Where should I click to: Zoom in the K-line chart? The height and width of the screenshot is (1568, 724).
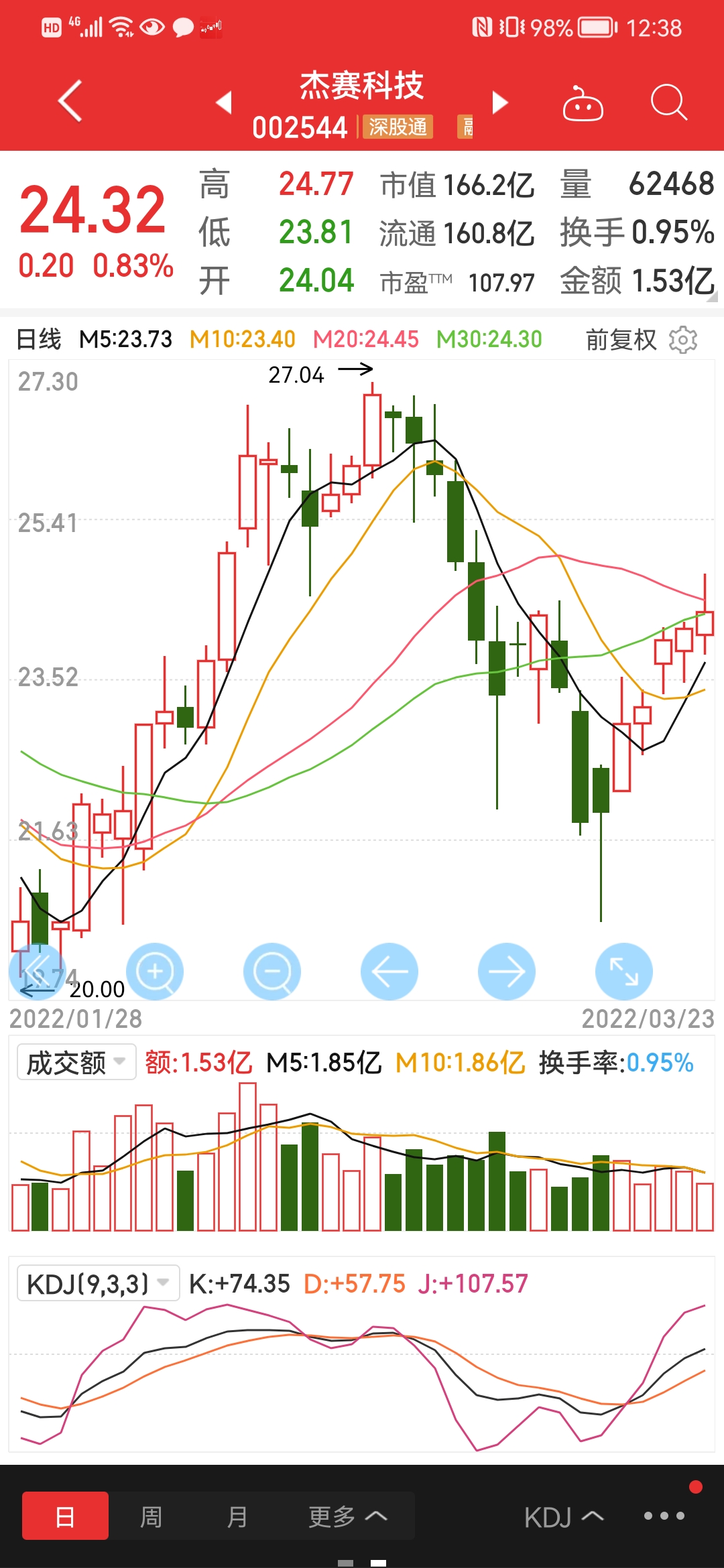coord(155,972)
